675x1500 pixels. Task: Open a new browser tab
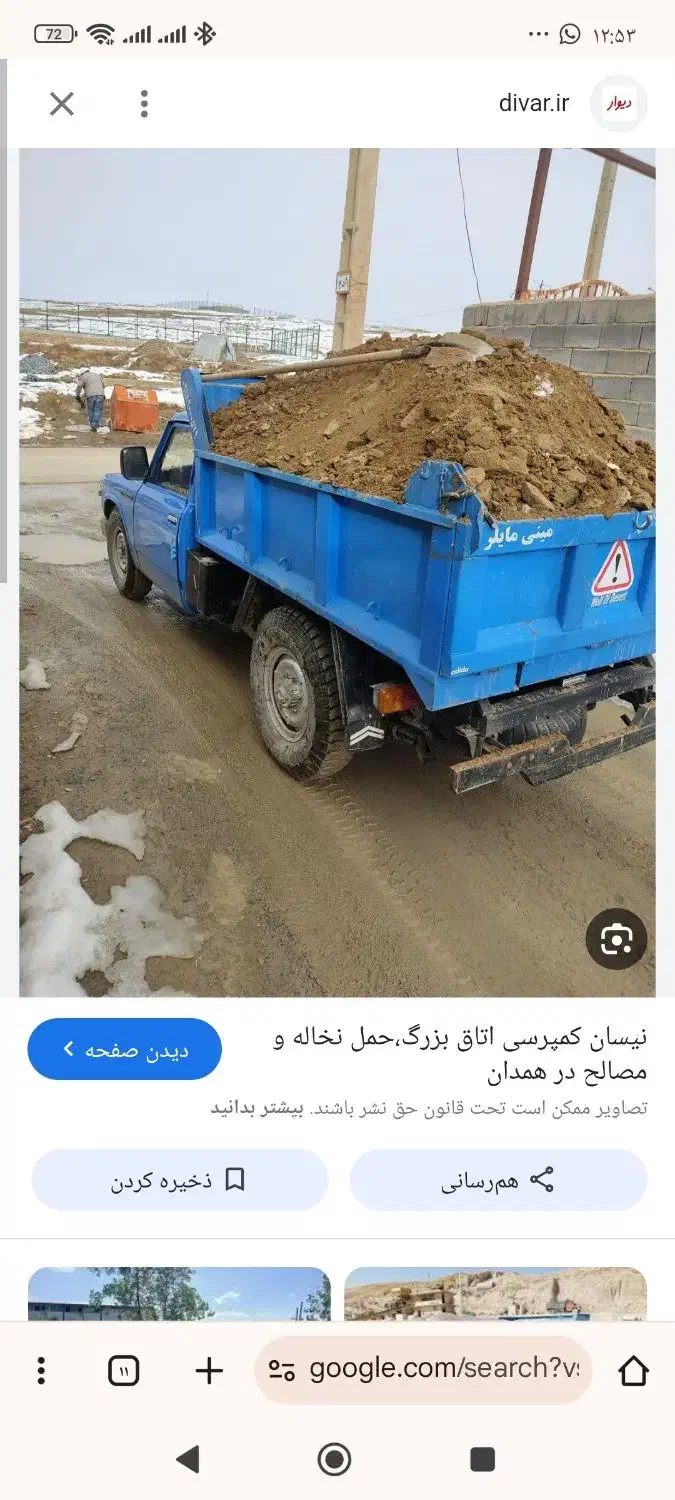(209, 1370)
